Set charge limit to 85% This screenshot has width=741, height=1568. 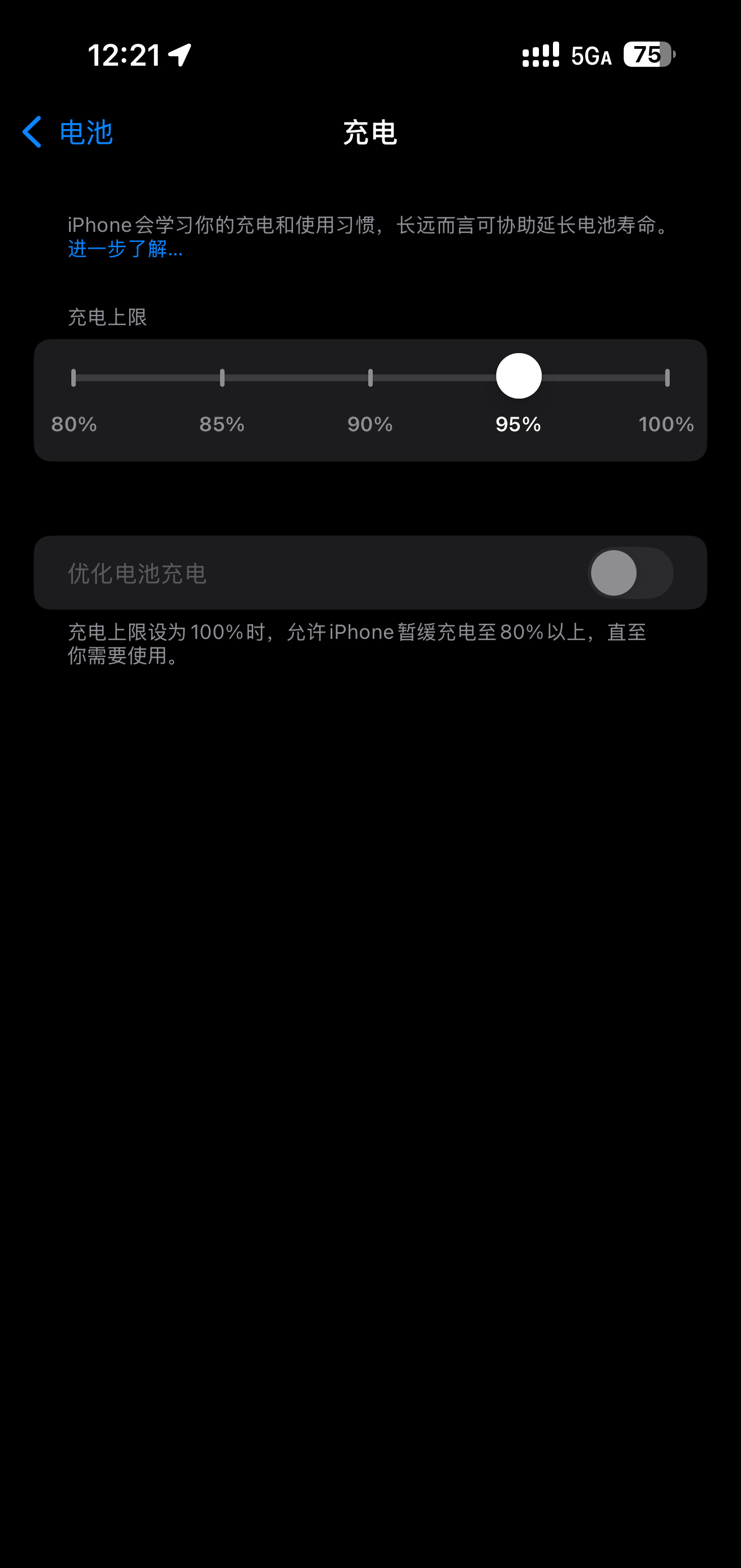tap(222, 378)
